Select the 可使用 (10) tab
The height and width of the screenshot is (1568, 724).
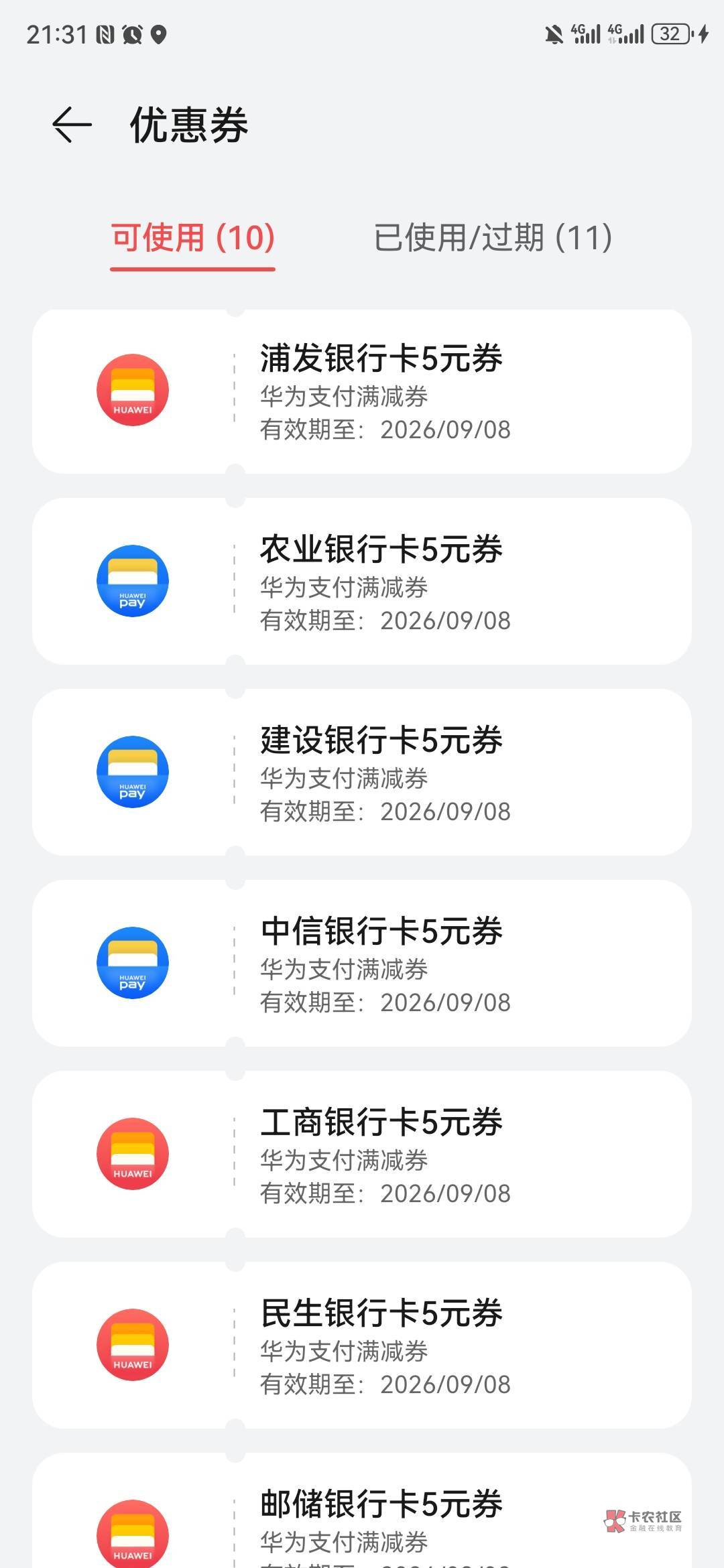click(x=193, y=238)
